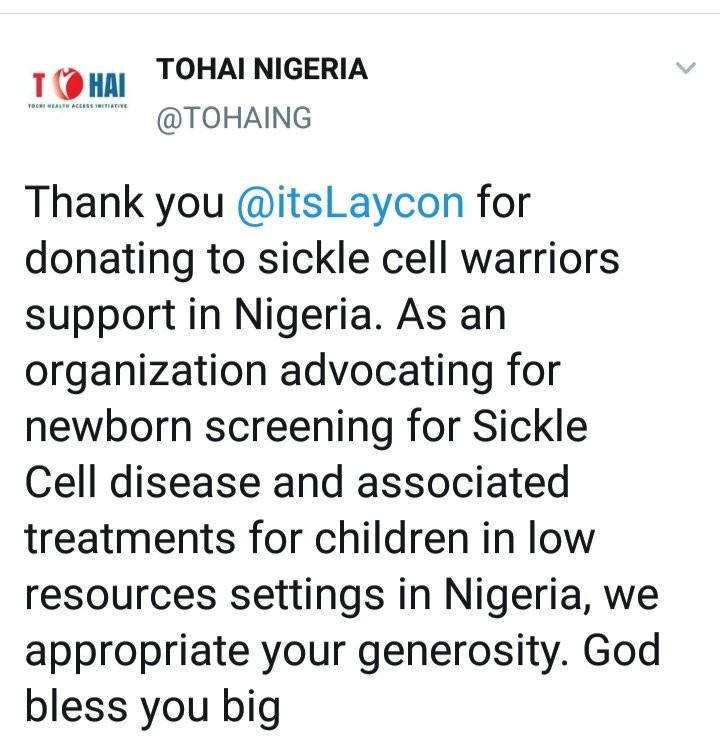View the @TOHAING account handle
The image size is (720, 745).
click(x=234, y=117)
